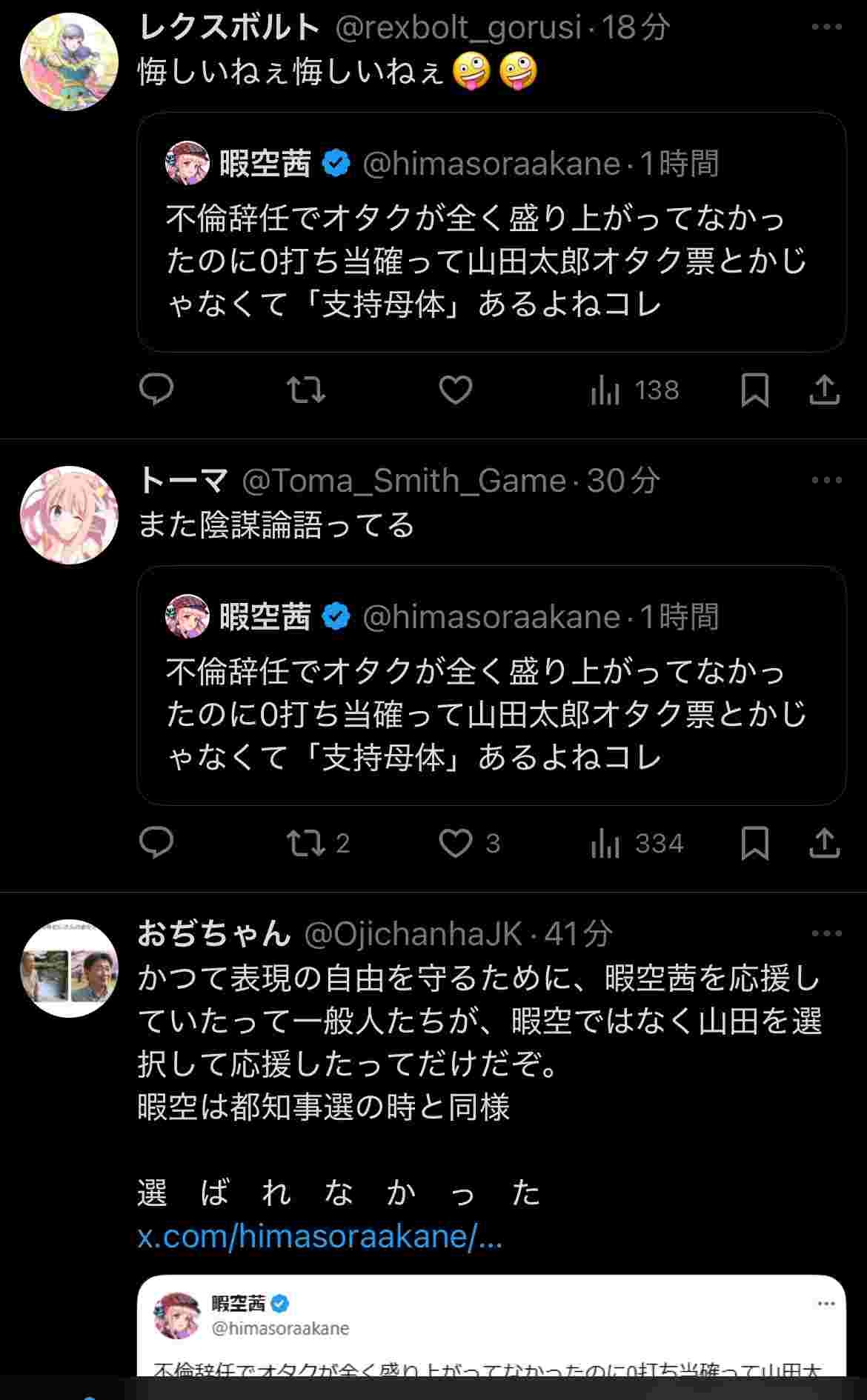The height and width of the screenshot is (1400, 867).
Task: Bookmark レクスボルト's post
Action: (754, 390)
